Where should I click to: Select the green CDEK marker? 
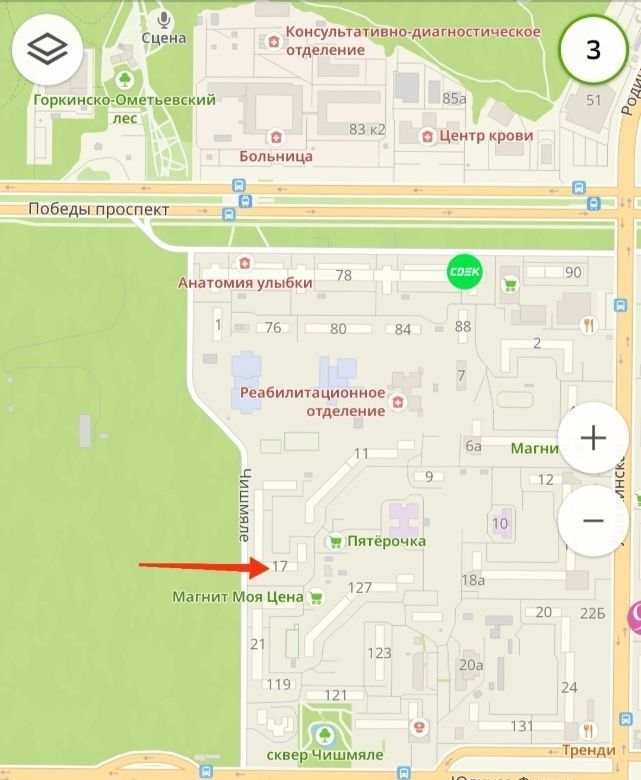pos(464,271)
